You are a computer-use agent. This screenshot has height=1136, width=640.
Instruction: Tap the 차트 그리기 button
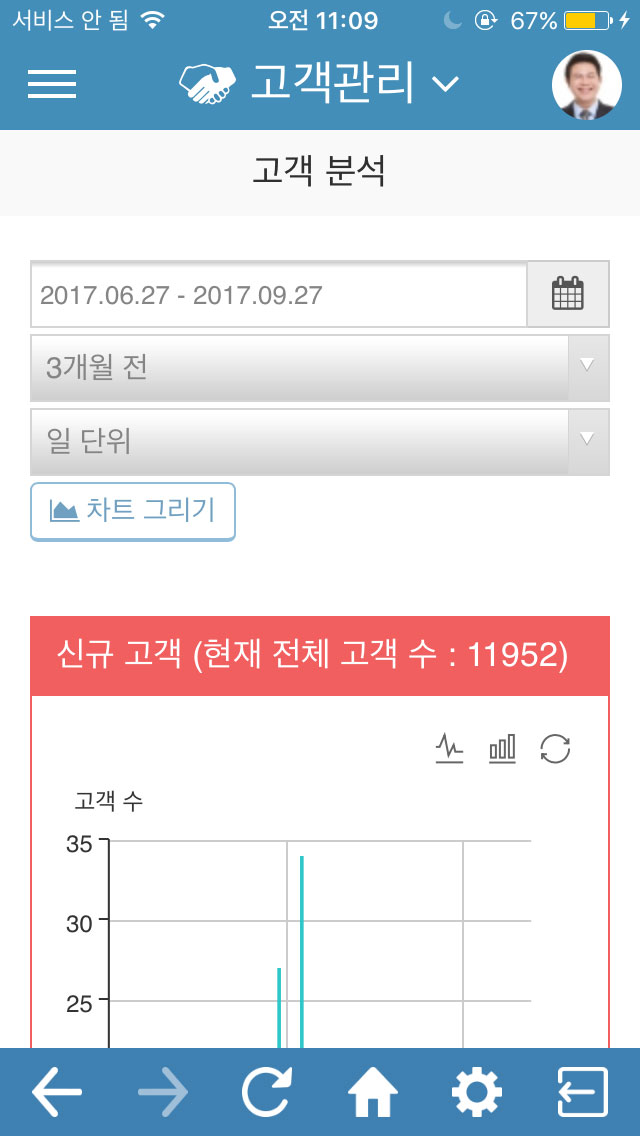pos(133,511)
